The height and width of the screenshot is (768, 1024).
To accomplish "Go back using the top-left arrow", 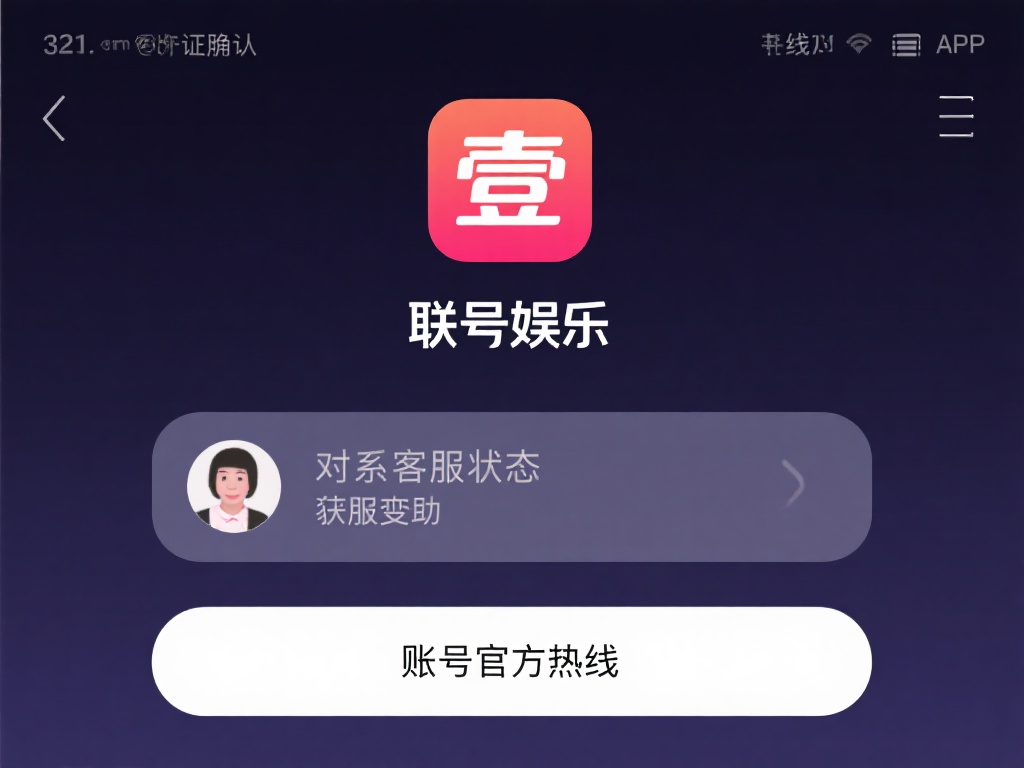I will (x=54, y=118).
